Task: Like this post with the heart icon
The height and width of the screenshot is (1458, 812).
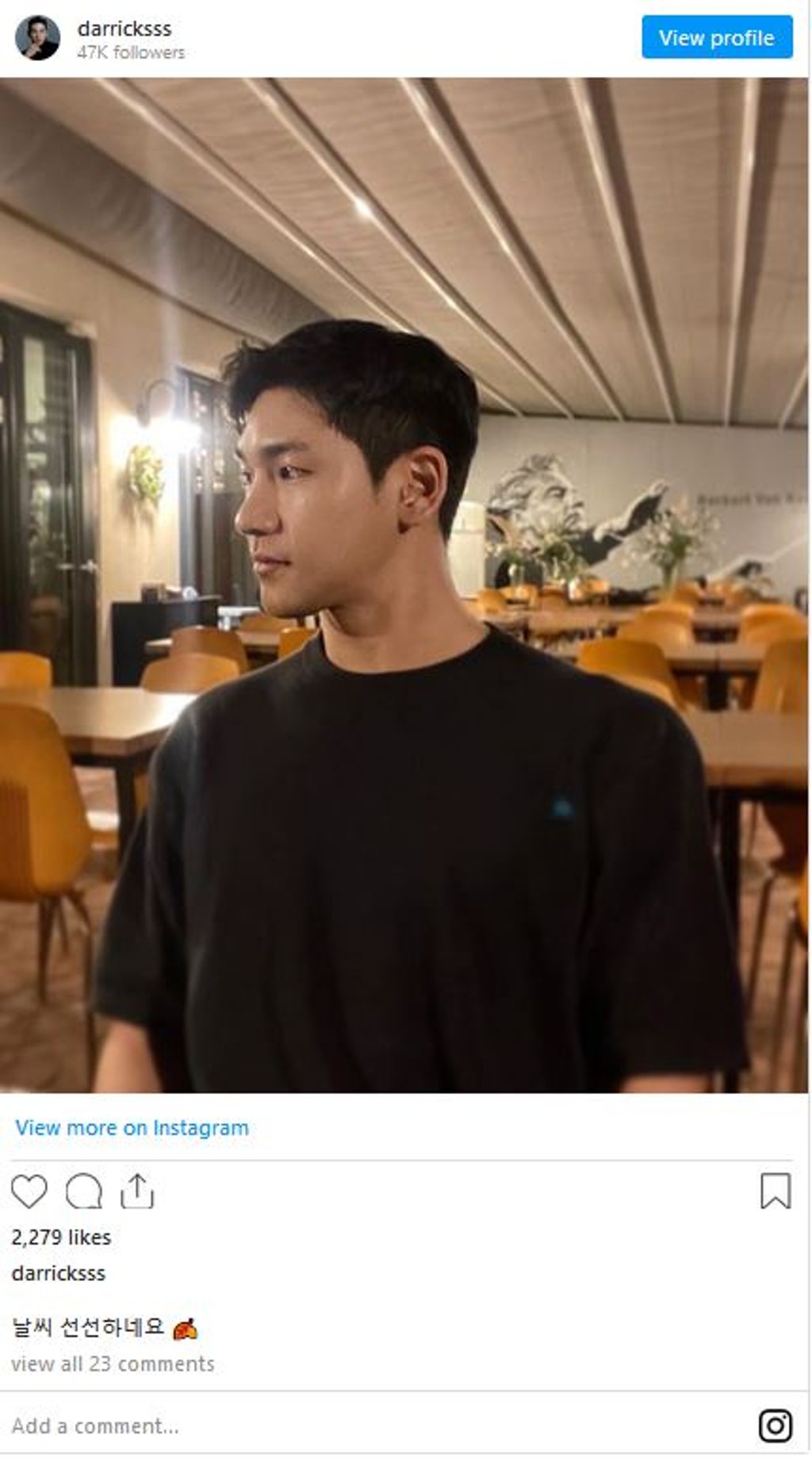Action: click(29, 1191)
